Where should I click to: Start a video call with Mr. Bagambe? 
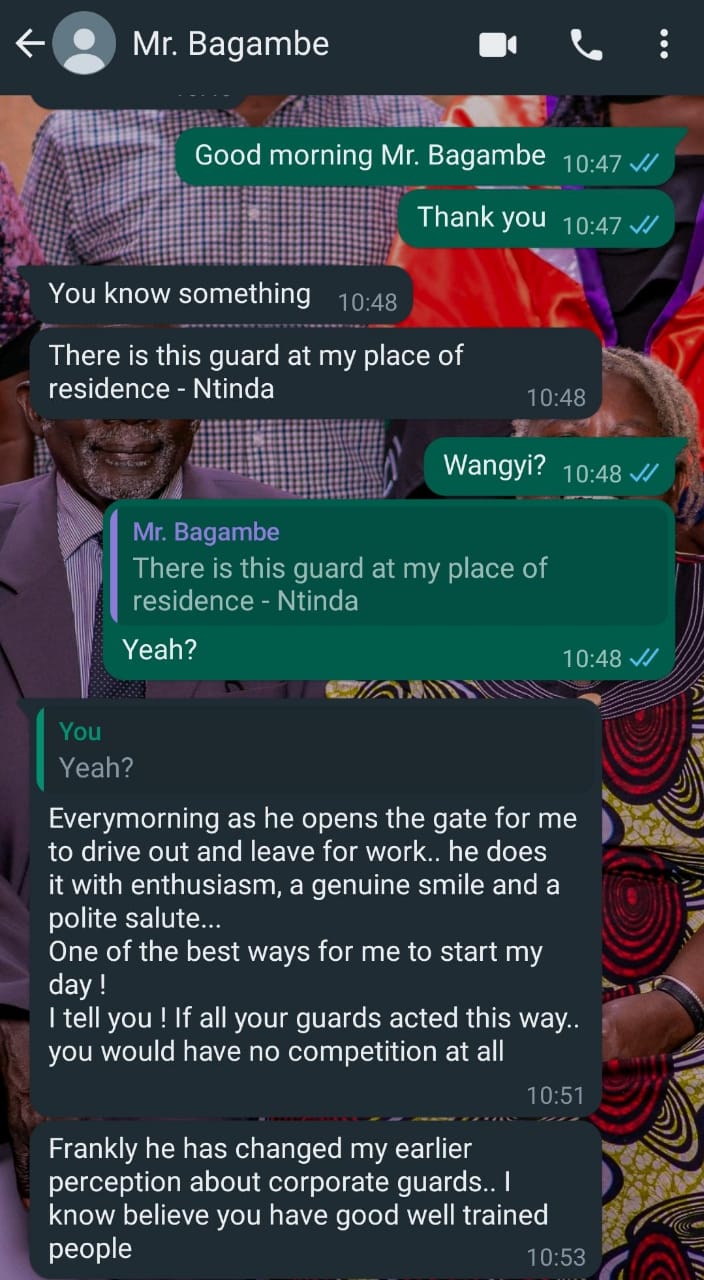498,44
